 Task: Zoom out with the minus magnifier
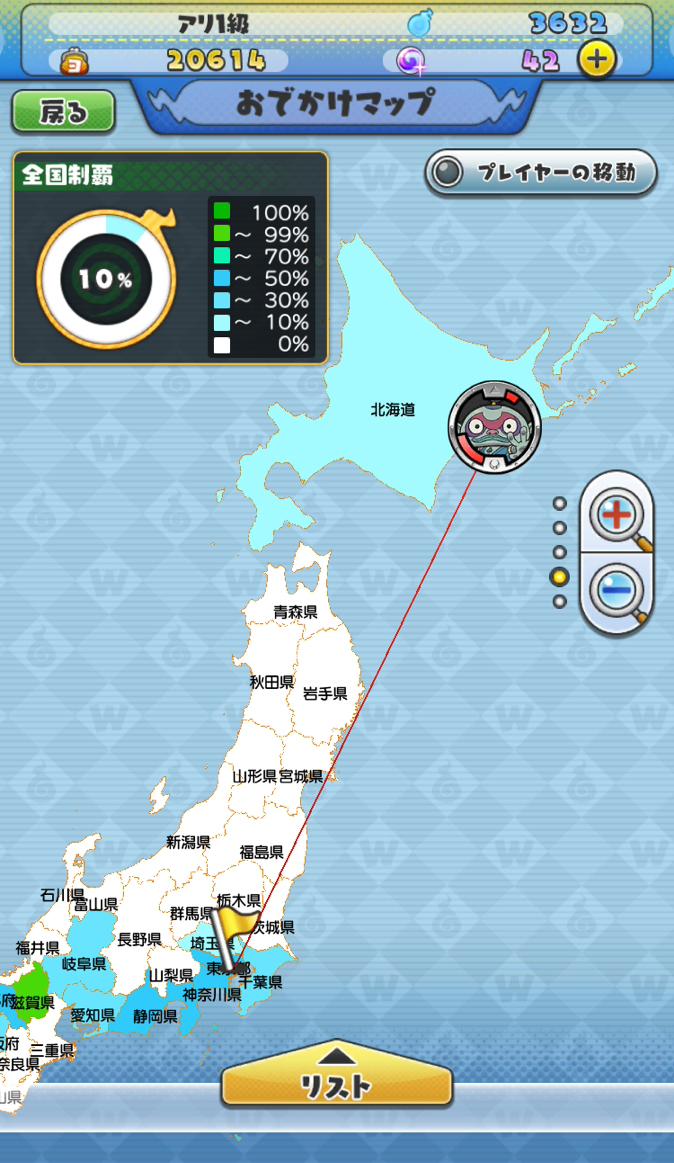point(616,589)
